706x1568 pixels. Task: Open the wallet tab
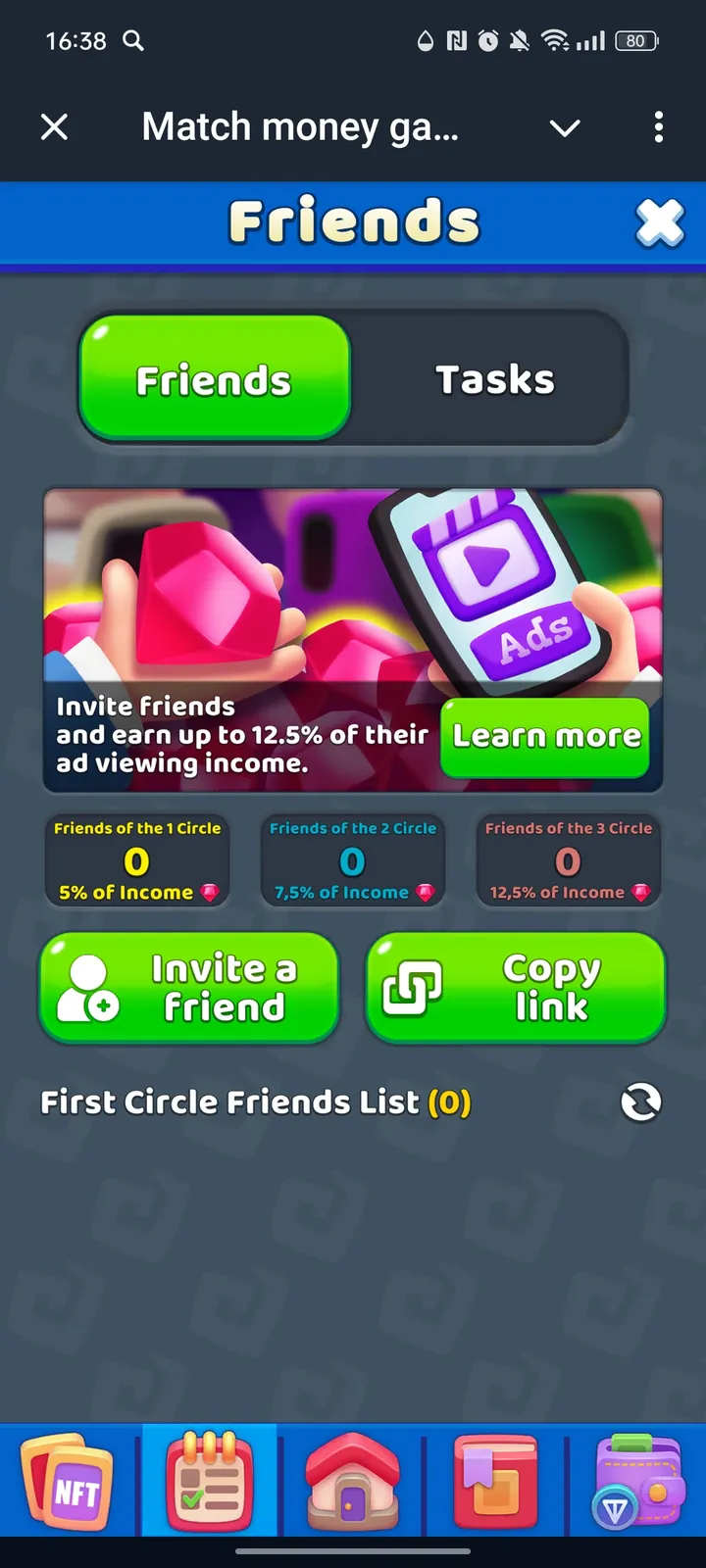(x=638, y=1482)
